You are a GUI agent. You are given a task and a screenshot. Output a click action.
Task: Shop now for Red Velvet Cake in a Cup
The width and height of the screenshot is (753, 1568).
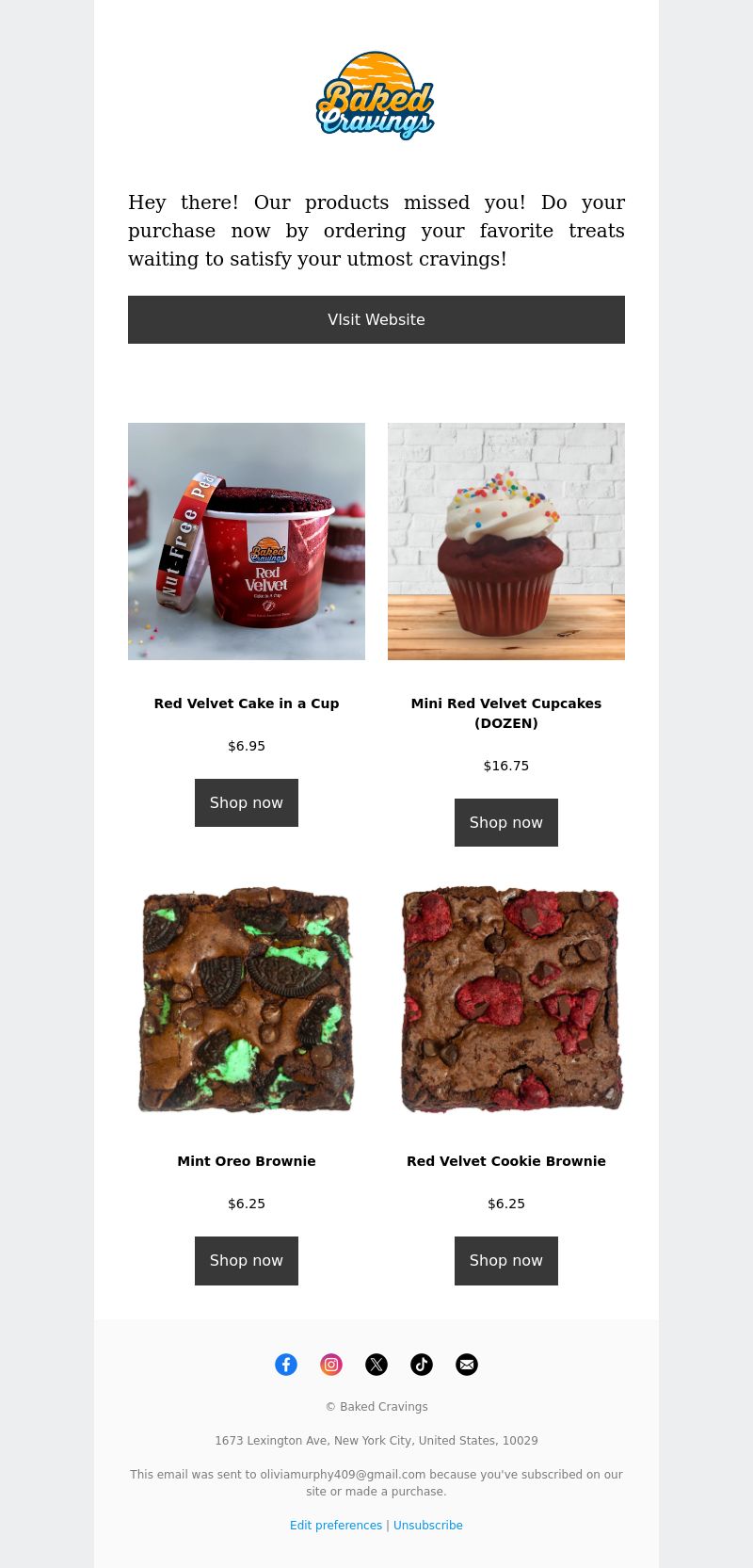click(x=247, y=802)
